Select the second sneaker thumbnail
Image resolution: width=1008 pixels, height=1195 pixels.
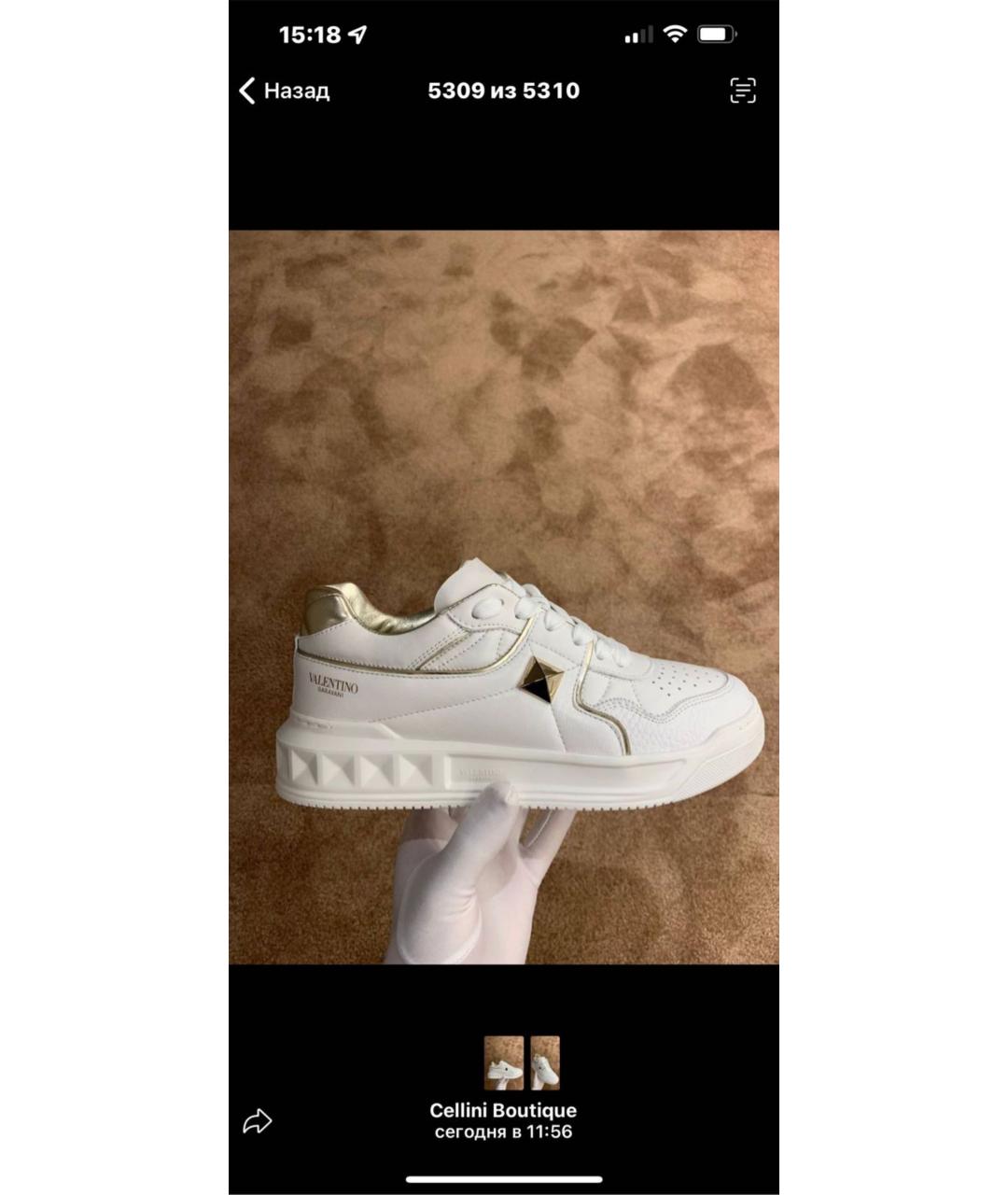tap(545, 1062)
